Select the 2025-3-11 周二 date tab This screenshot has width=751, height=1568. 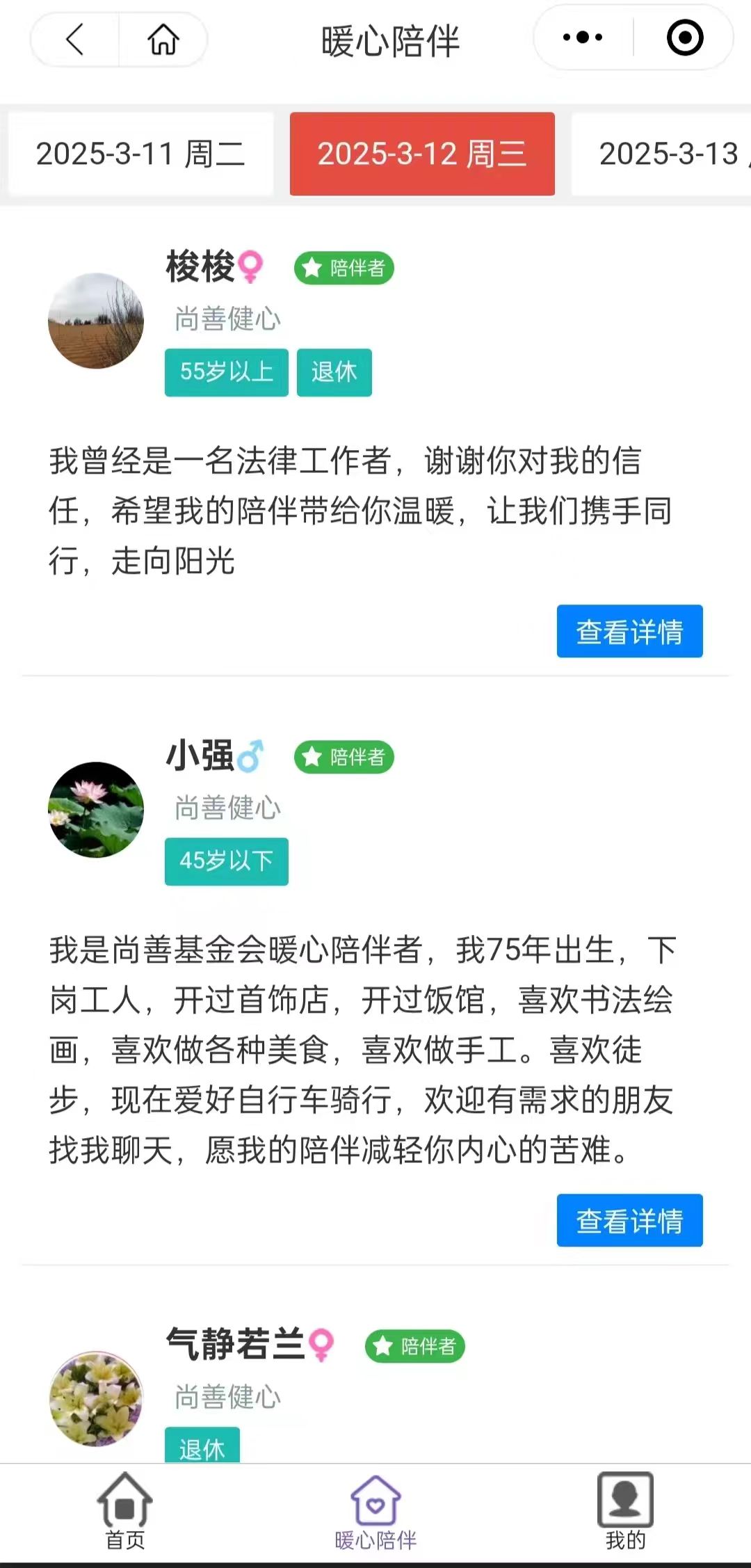(140, 154)
